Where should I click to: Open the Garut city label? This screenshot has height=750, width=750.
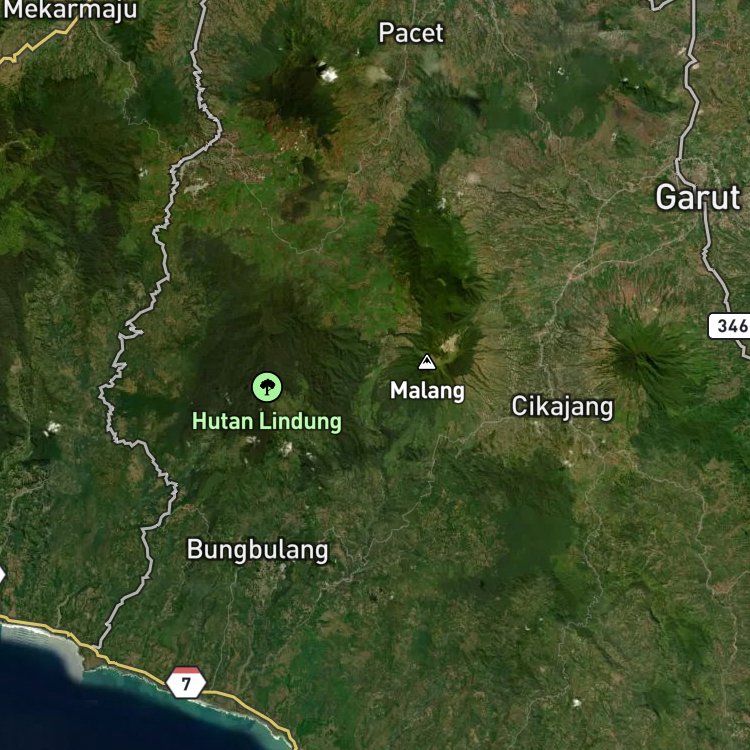point(698,197)
